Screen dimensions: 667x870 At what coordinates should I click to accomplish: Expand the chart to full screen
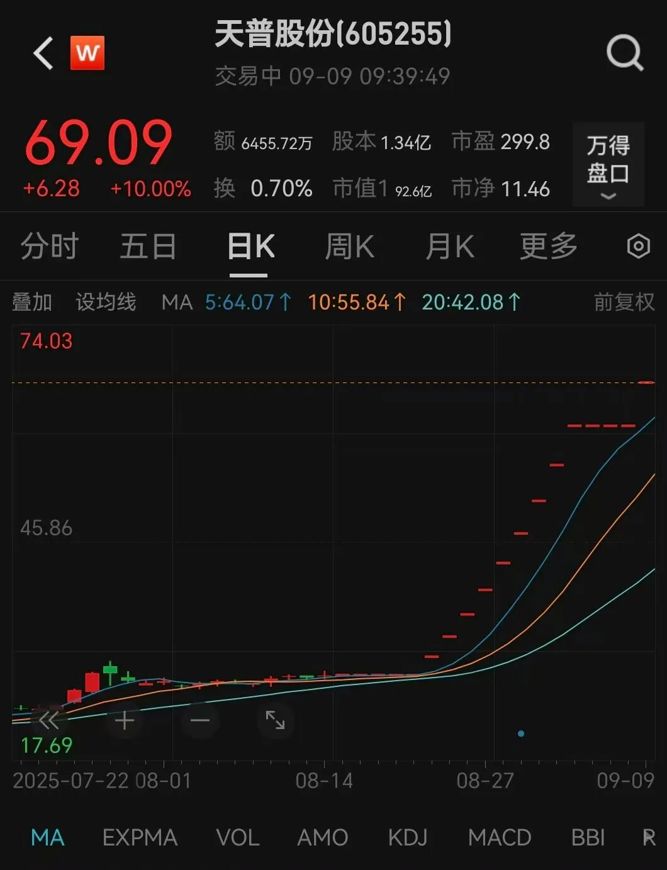pyautogui.click(x=275, y=719)
